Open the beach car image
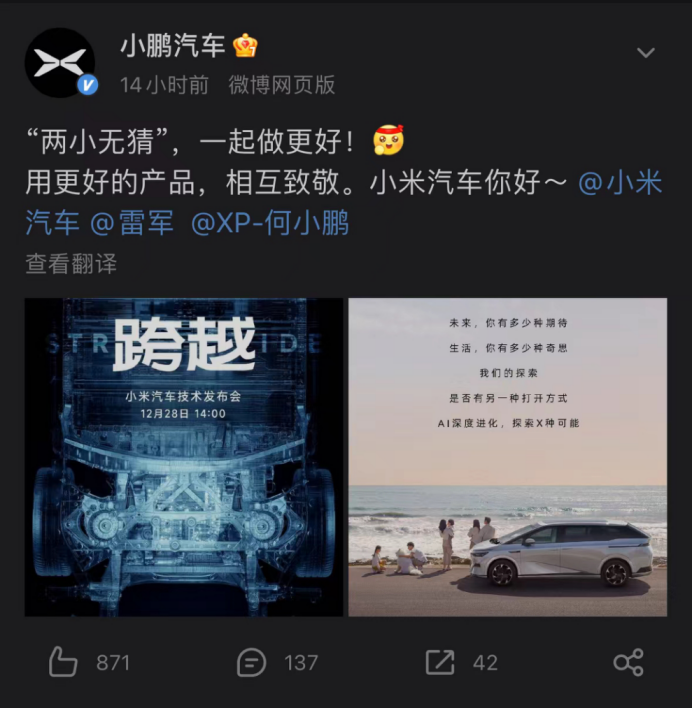 click(x=507, y=456)
